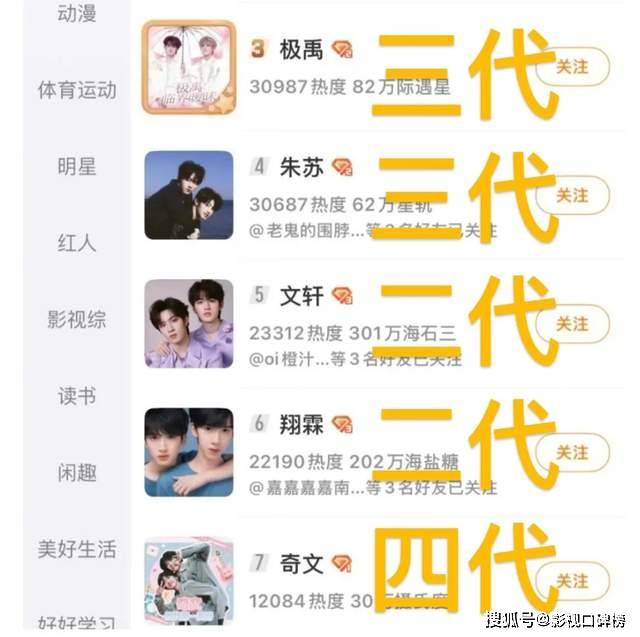Follow the 奇文 topic with 关注
Viewport: 640px width, 637px height.
pyautogui.click(x=573, y=581)
